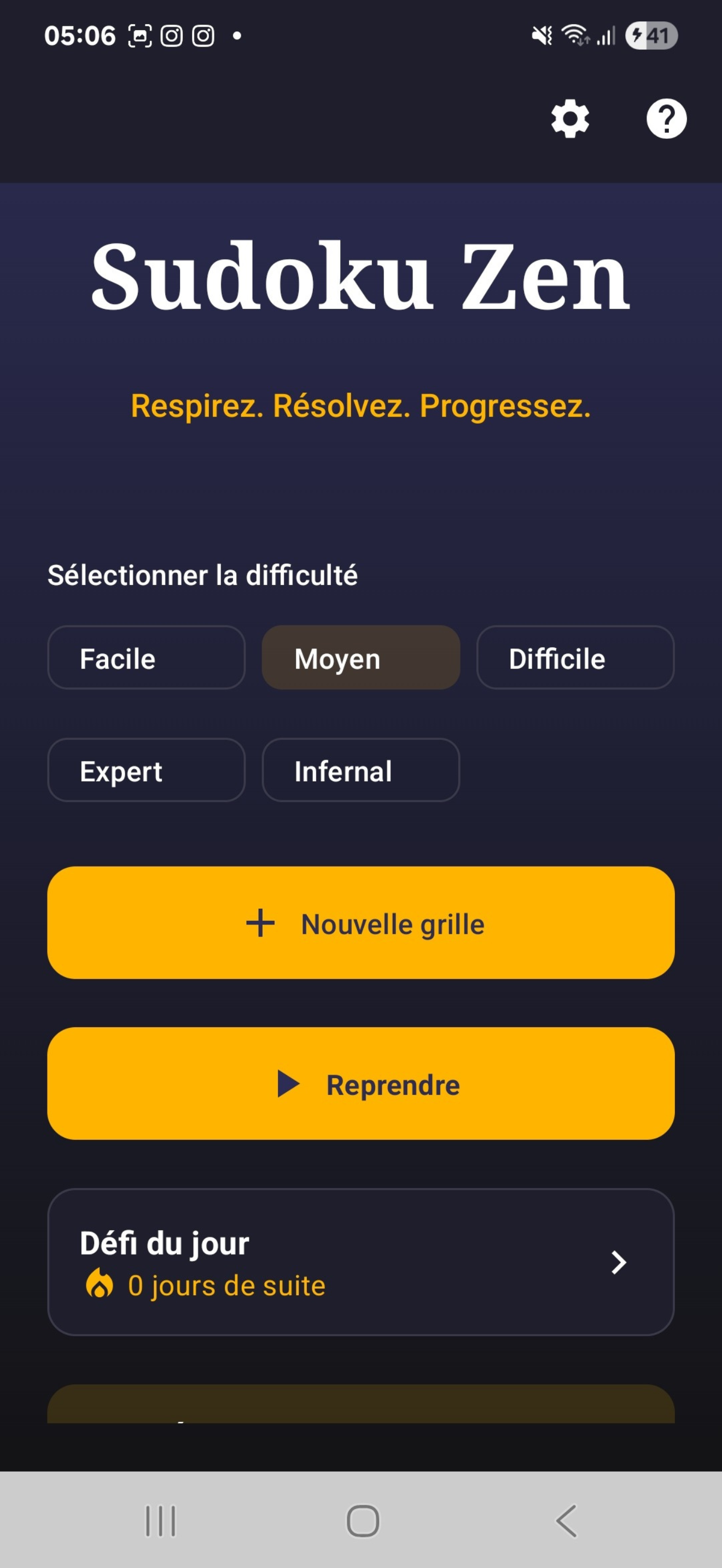Screen dimensions: 722x1568
Task: Open the settings gear
Action: [x=570, y=119]
